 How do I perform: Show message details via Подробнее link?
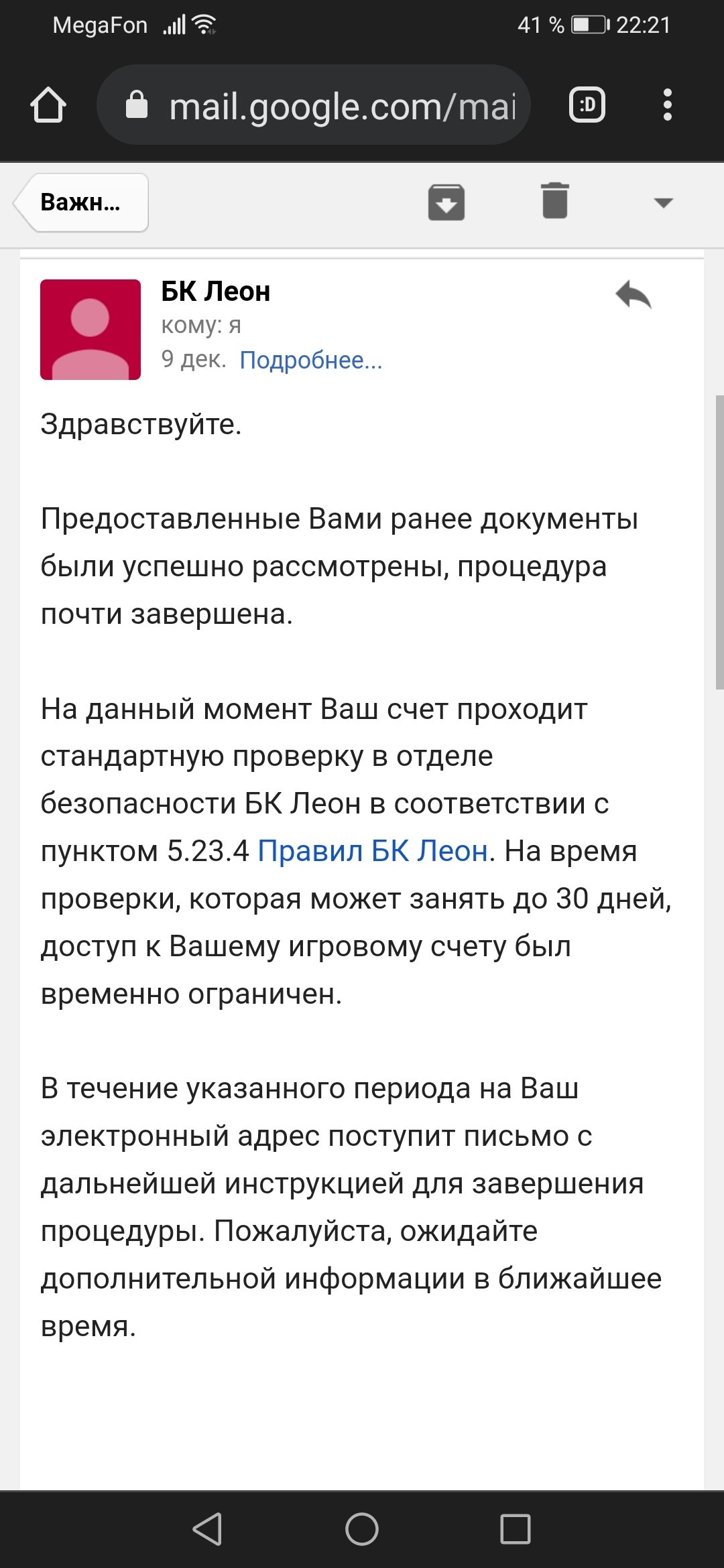(310, 361)
